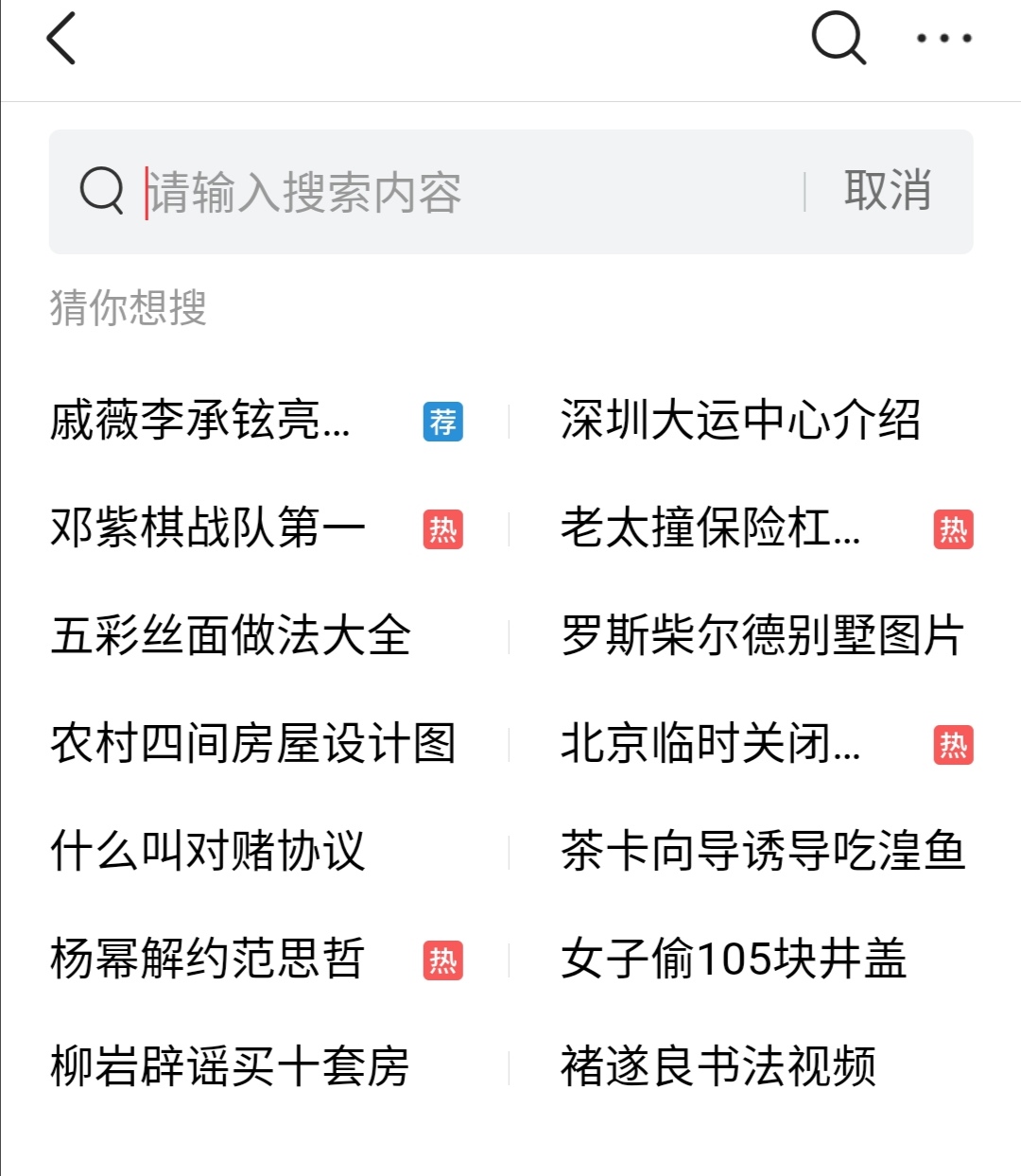Open the search icon in the top bar
Image resolution: width=1021 pixels, height=1176 pixels.
[839, 40]
